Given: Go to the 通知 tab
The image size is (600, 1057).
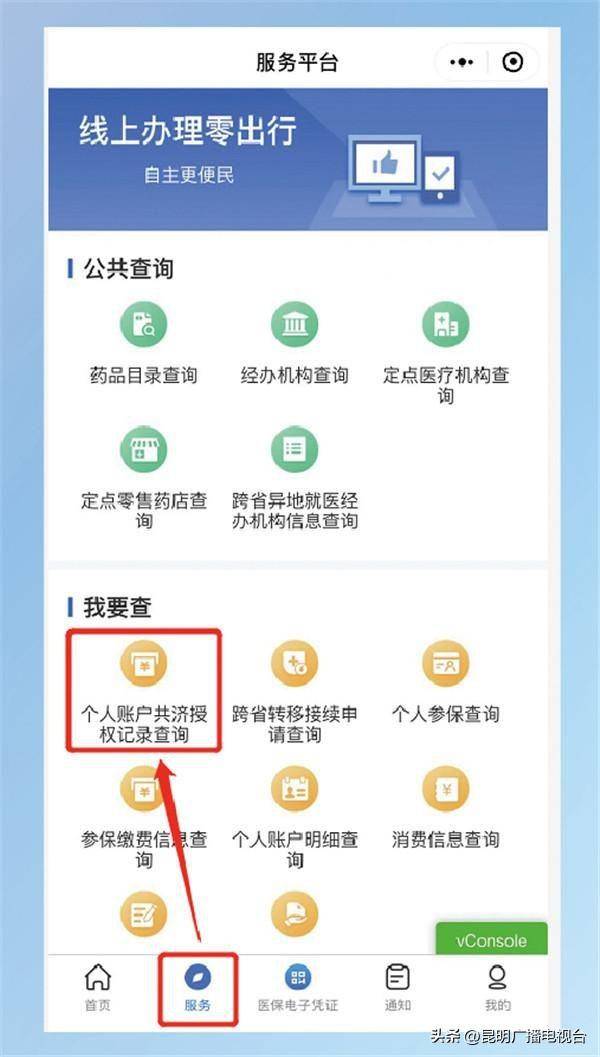Looking at the screenshot, I should click(398, 987).
